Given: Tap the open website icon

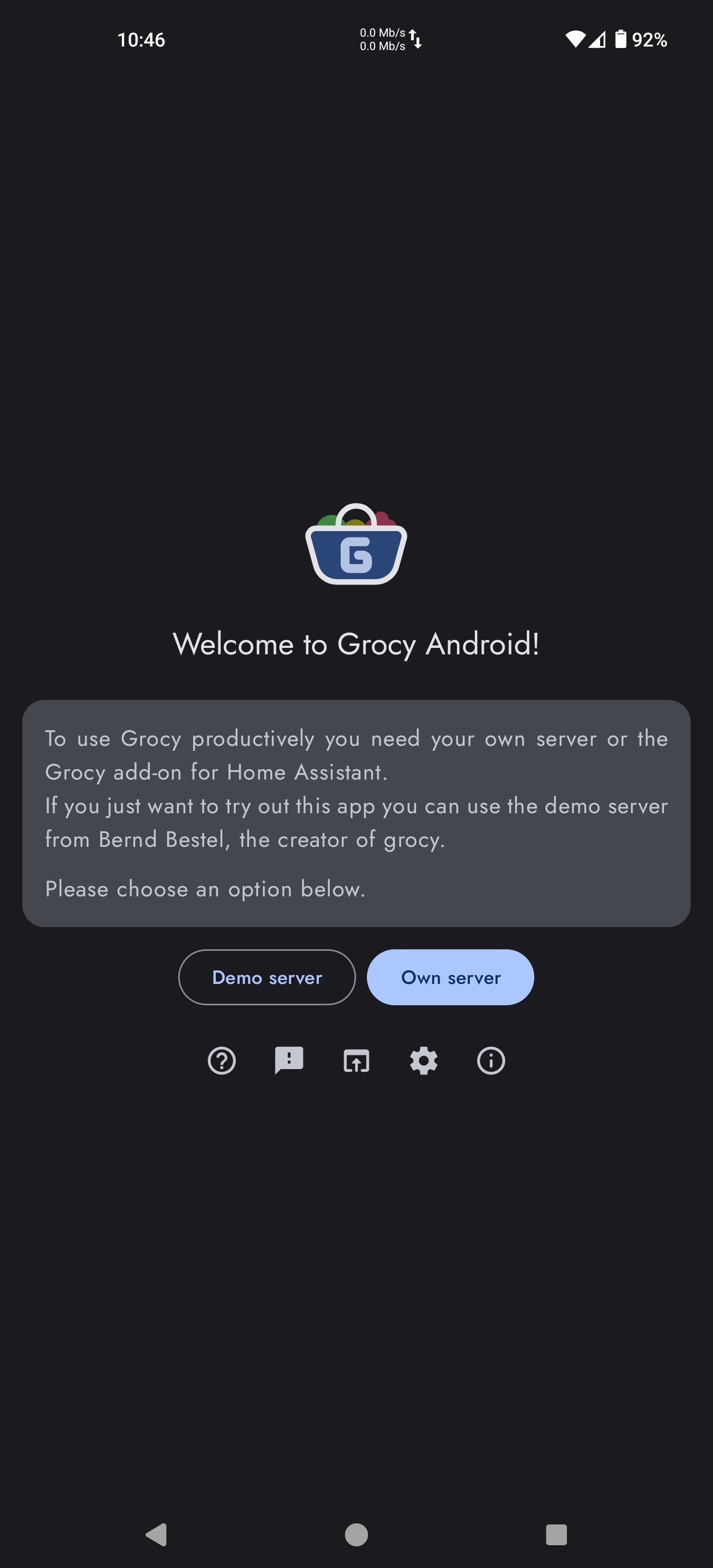Looking at the screenshot, I should click(356, 1061).
